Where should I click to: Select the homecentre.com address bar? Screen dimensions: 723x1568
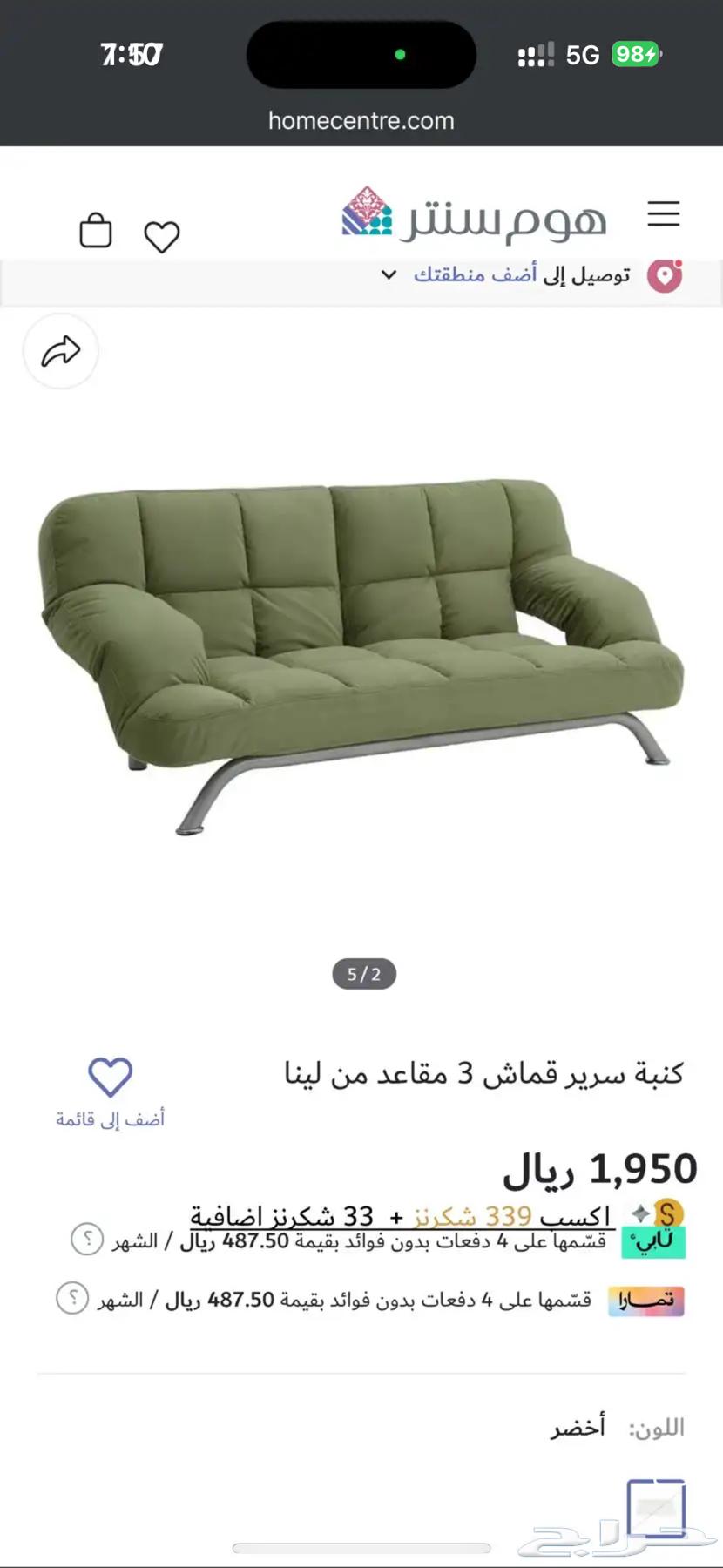[x=361, y=120]
